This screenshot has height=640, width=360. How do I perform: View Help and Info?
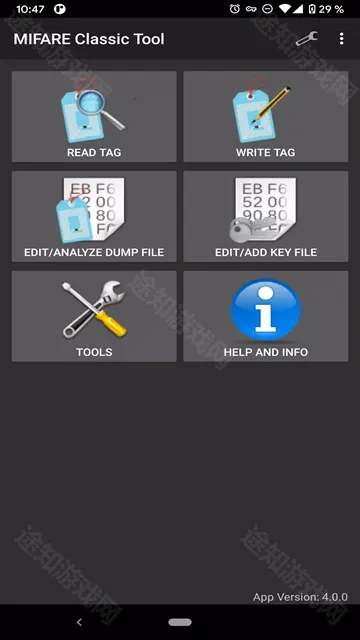266,316
